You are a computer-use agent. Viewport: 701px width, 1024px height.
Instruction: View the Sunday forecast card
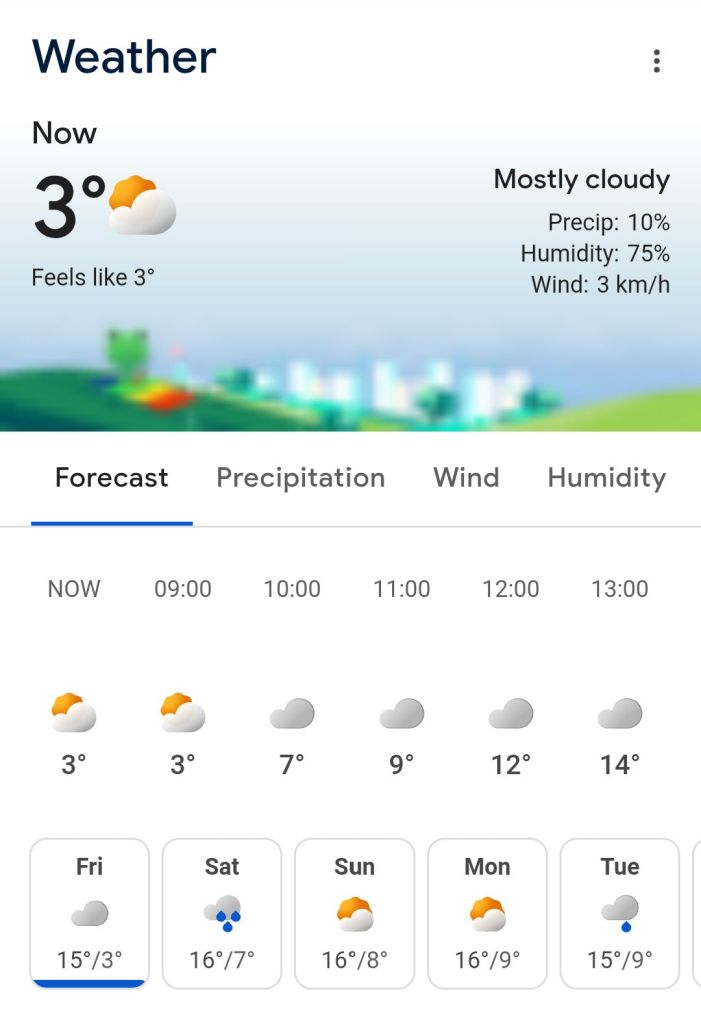point(355,912)
